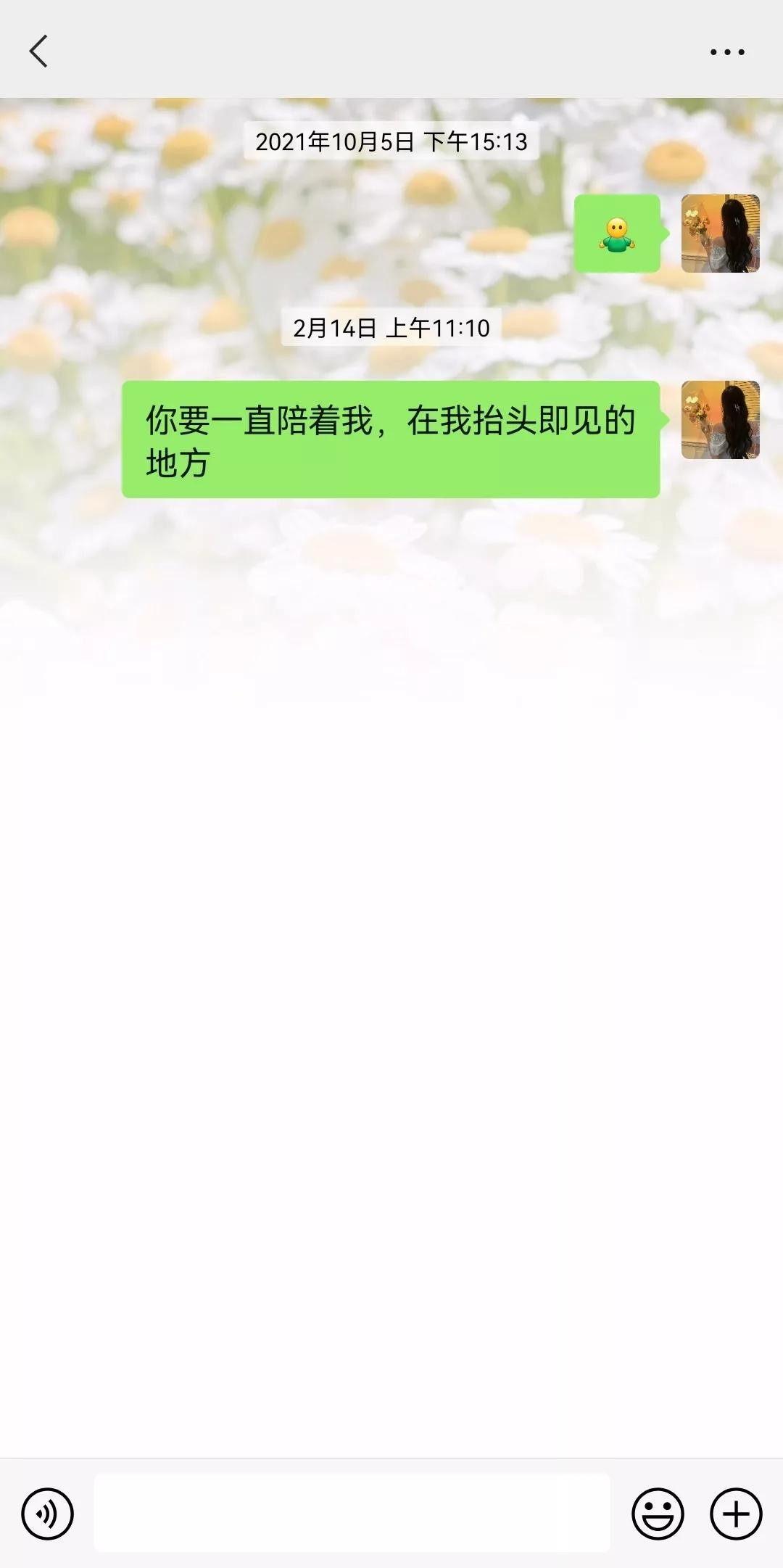Tap the avatar beside the 你要一直陪着我 message

coord(720,420)
